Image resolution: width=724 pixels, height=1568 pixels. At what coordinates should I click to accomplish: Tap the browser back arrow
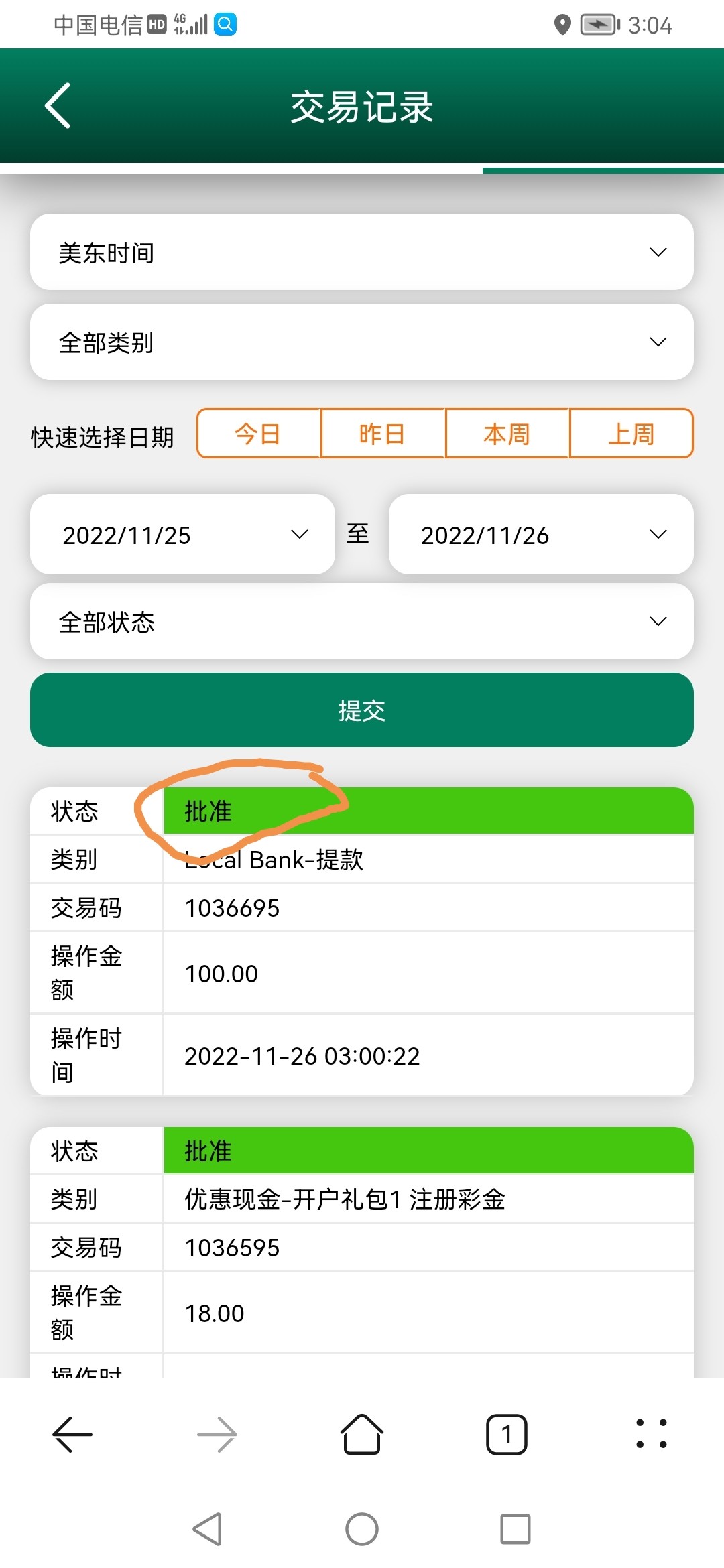coord(72,1435)
